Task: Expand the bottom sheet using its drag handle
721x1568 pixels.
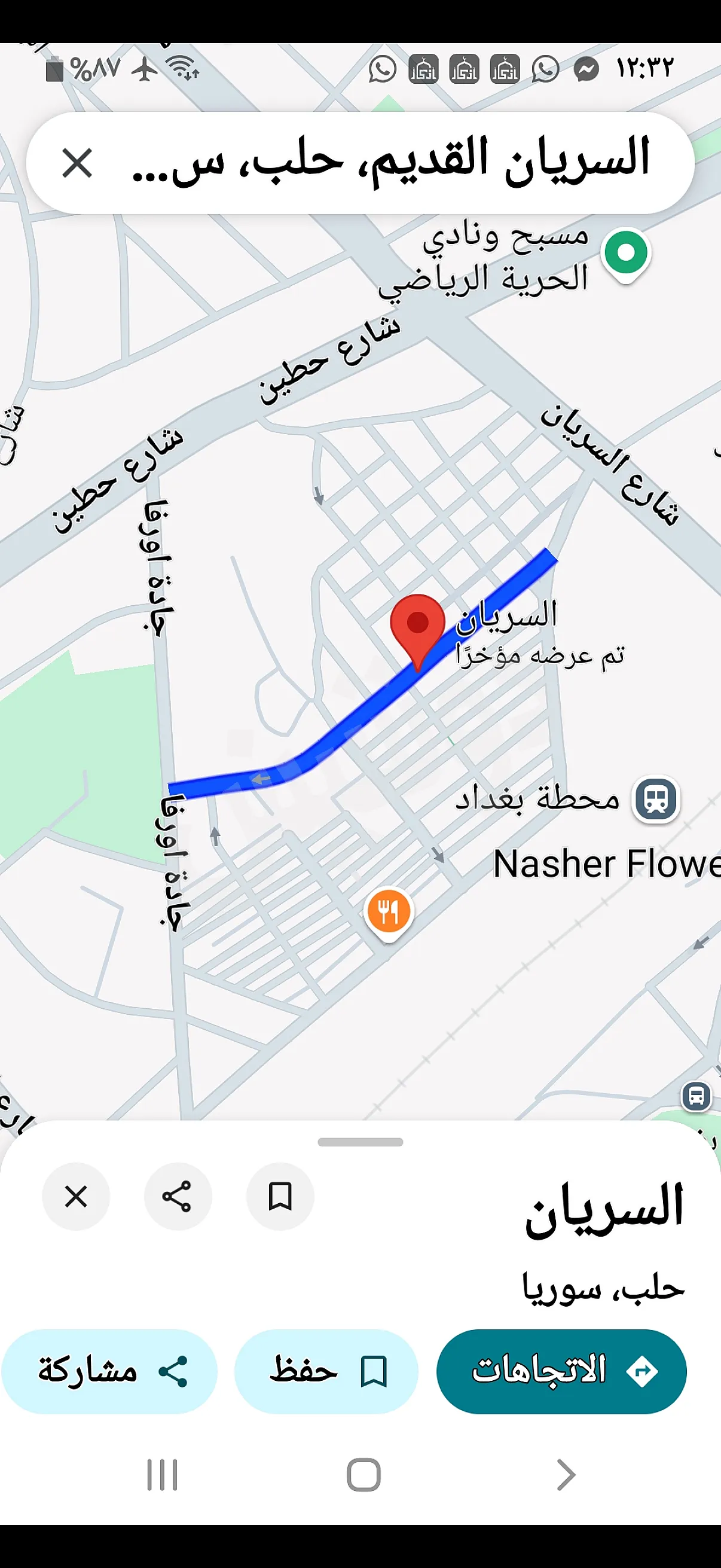Action: pyautogui.click(x=360, y=1142)
